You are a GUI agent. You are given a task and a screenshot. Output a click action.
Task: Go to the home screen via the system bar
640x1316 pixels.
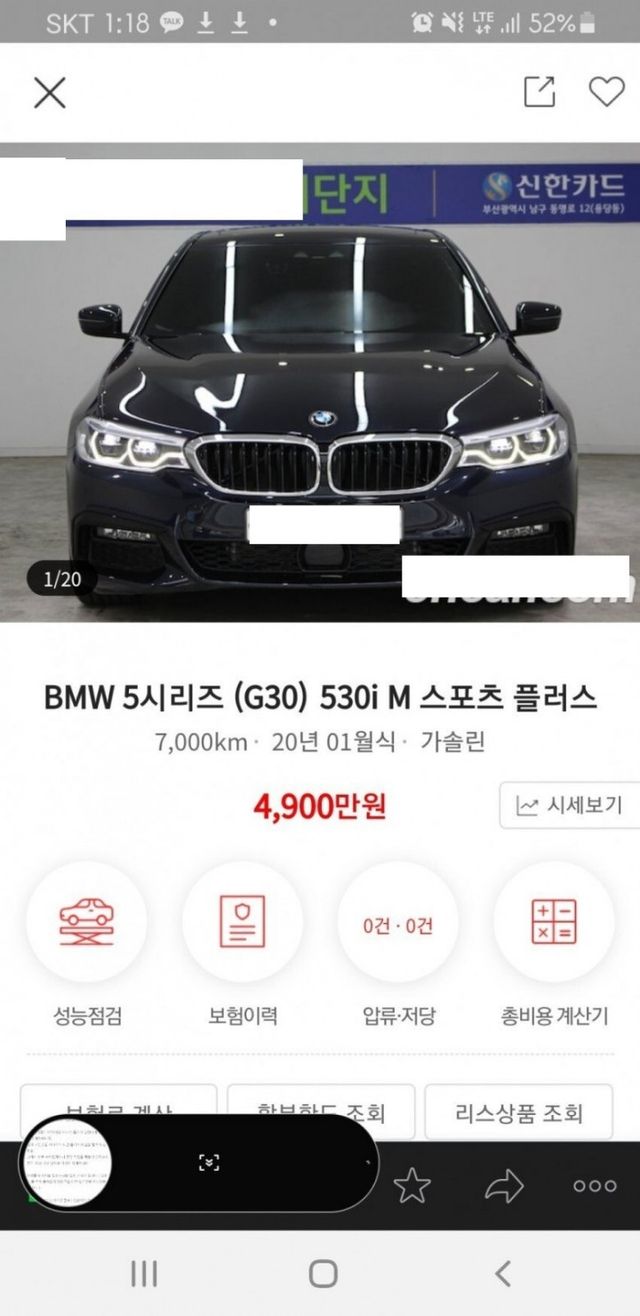tap(322, 1273)
